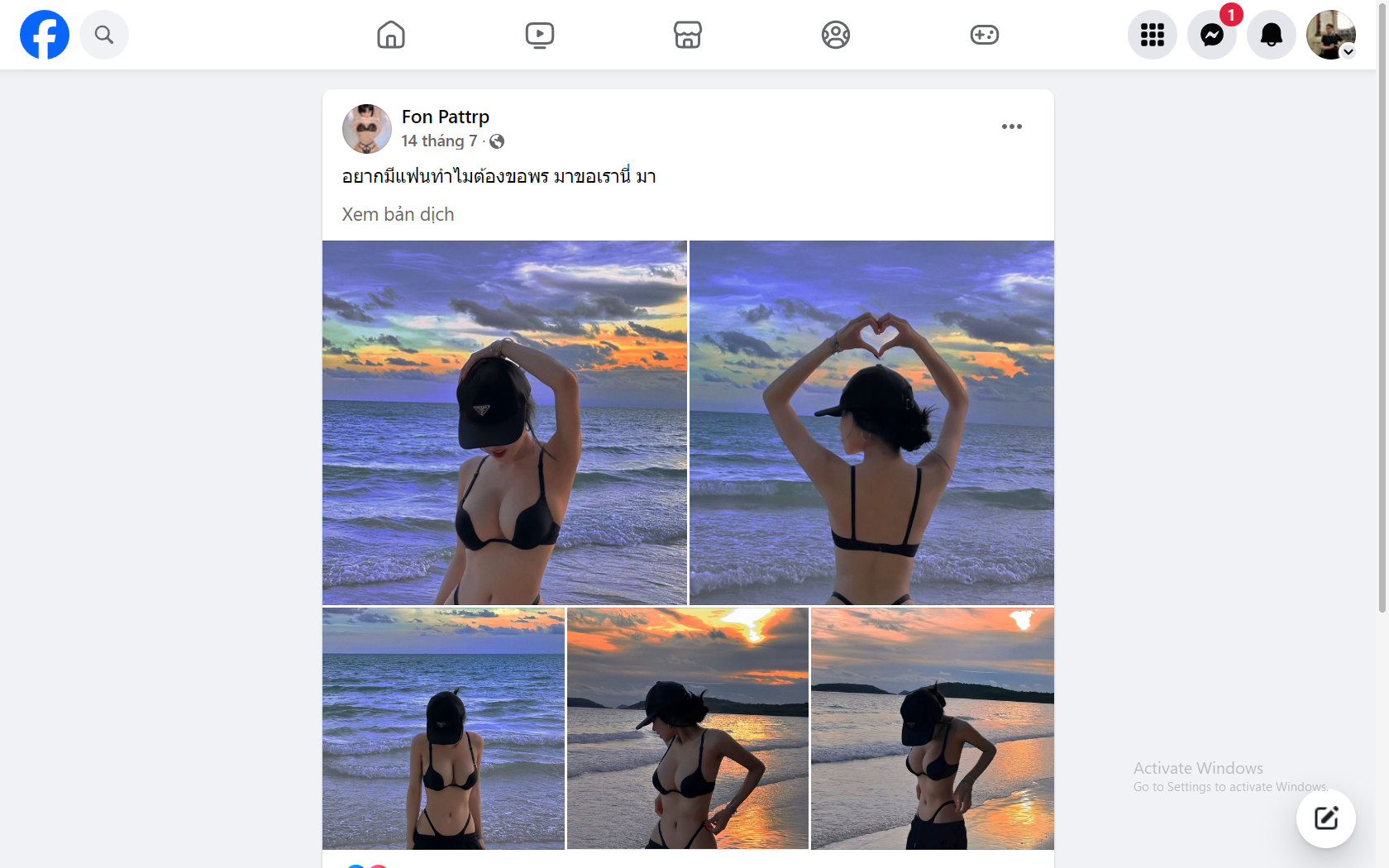Switch to the Video tab
The image size is (1389, 868).
click(x=539, y=35)
